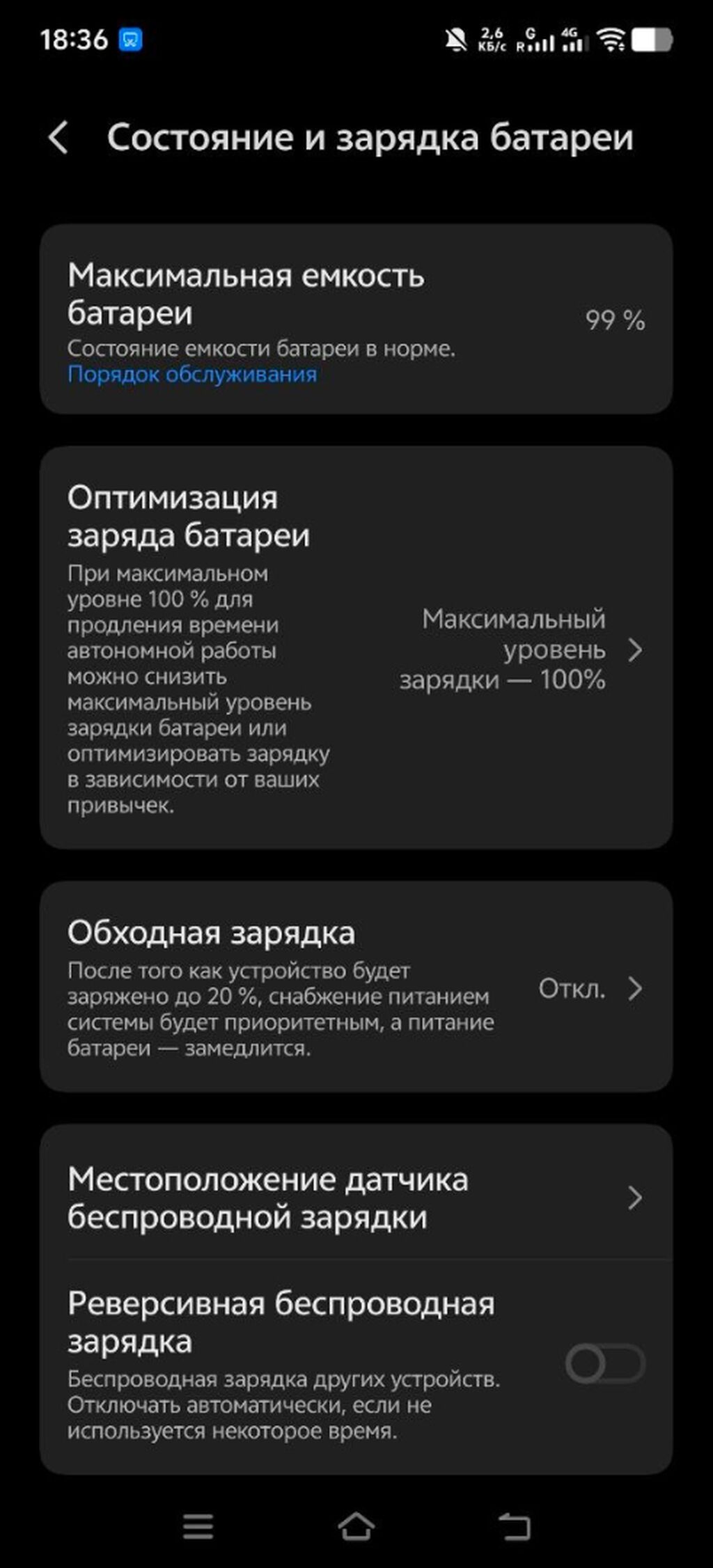
Task: Go back from battery health screen
Action: tap(58, 137)
